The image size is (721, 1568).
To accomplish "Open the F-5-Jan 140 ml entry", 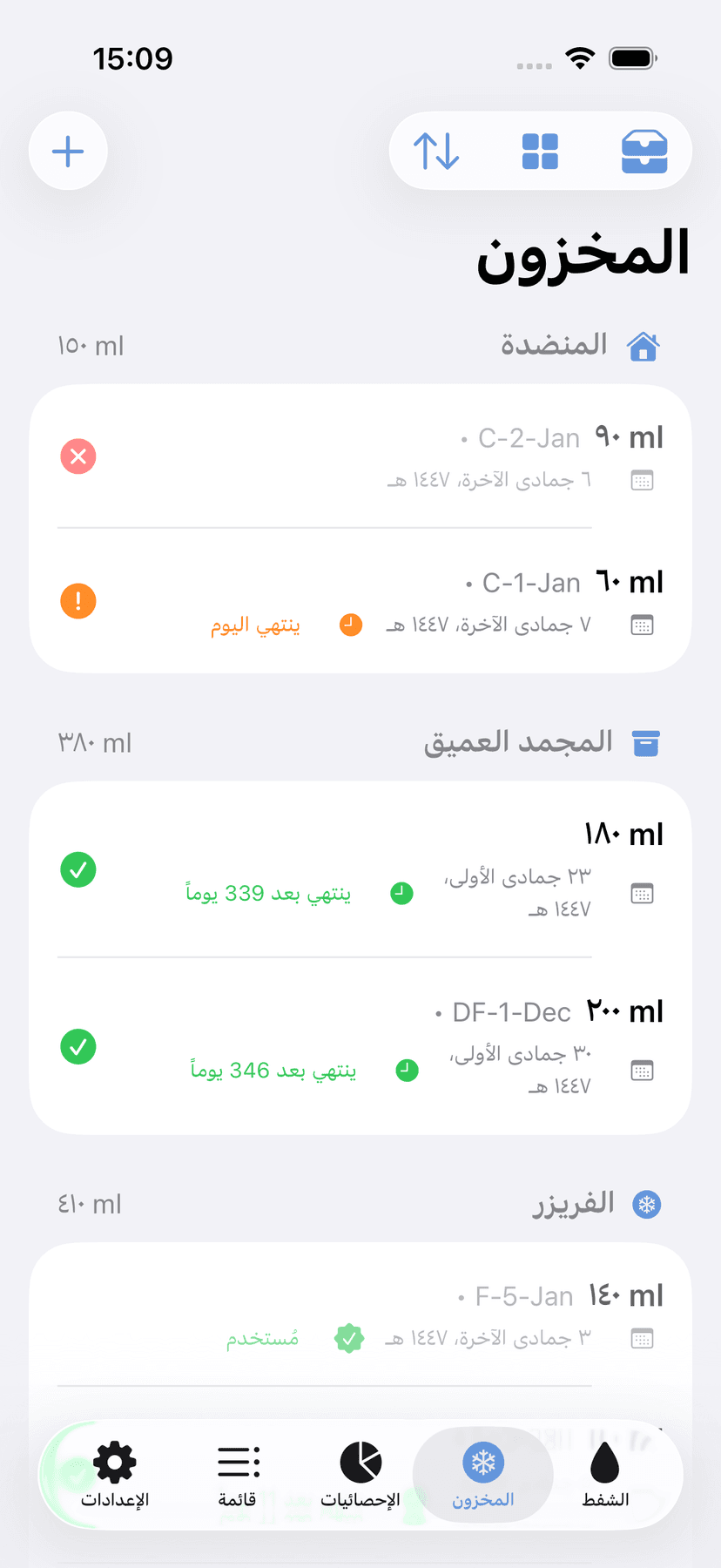I will coord(360,1315).
